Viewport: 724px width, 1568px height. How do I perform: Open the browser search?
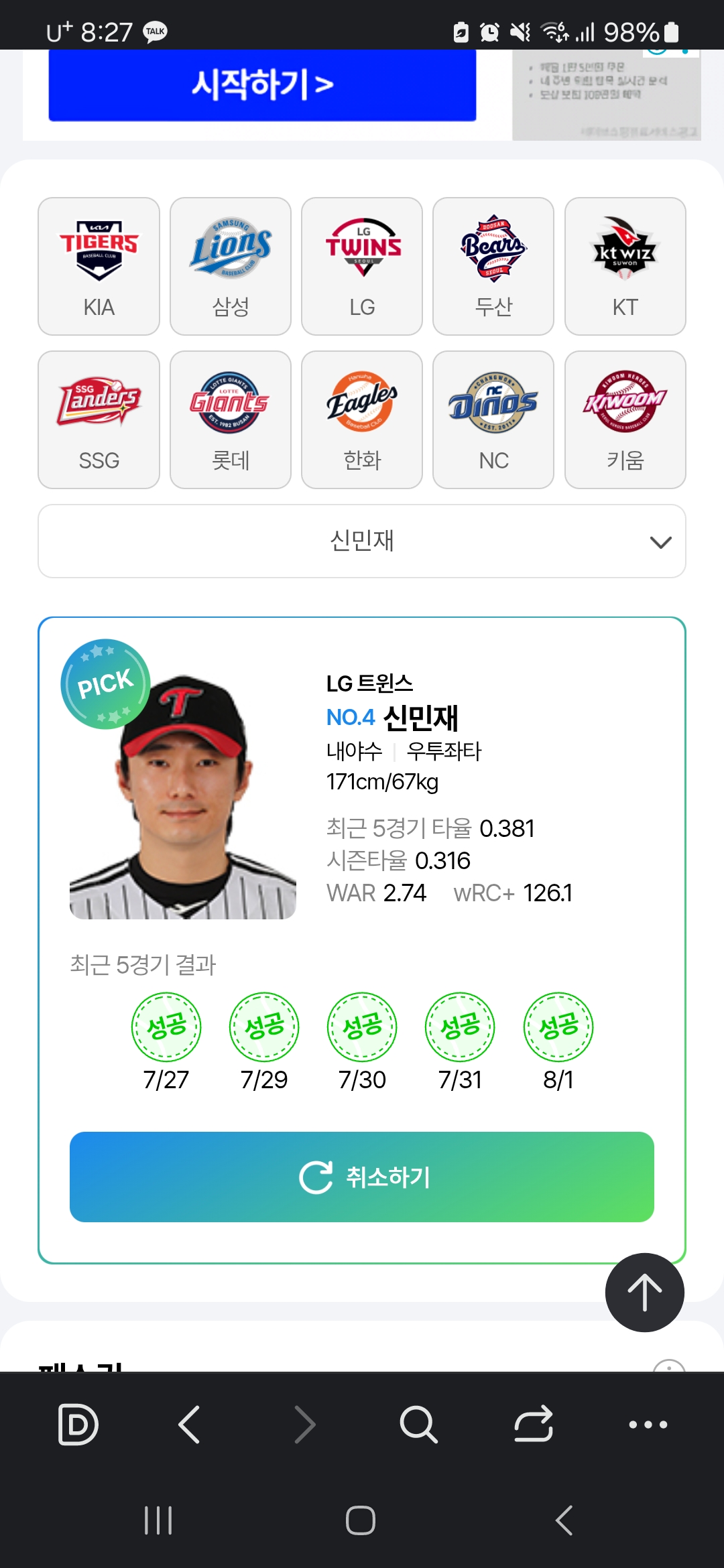click(x=418, y=1424)
